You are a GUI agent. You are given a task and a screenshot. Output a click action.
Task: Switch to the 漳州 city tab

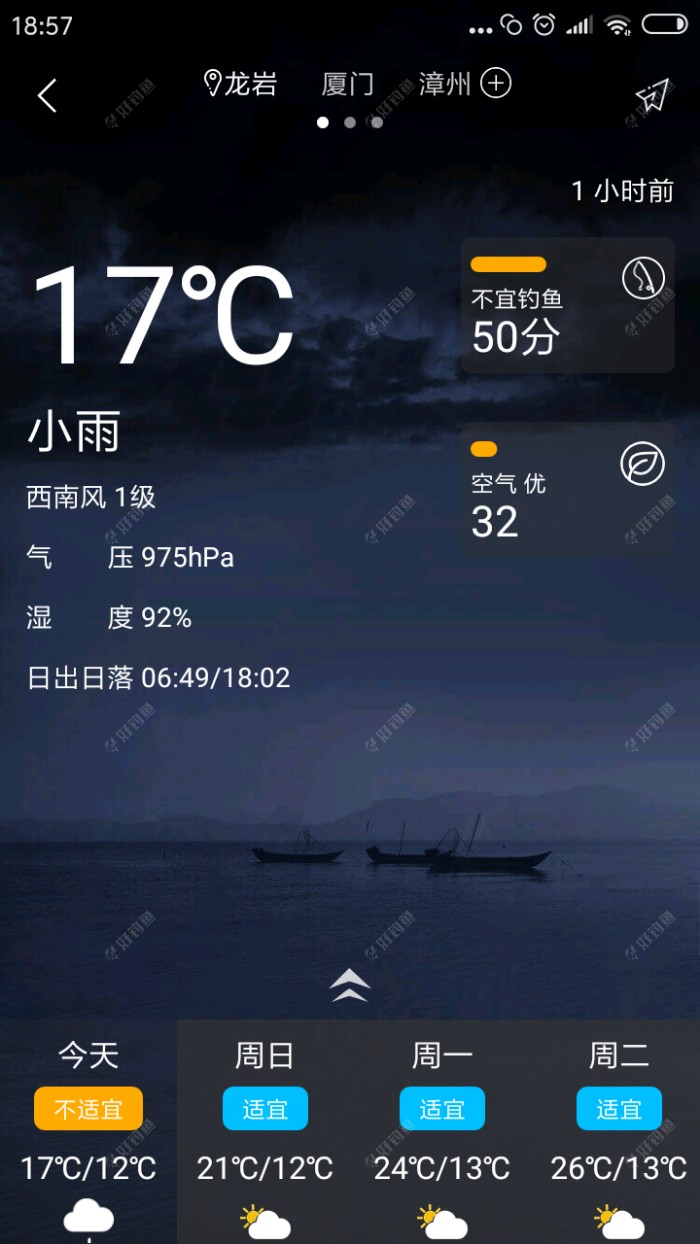pos(445,84)
